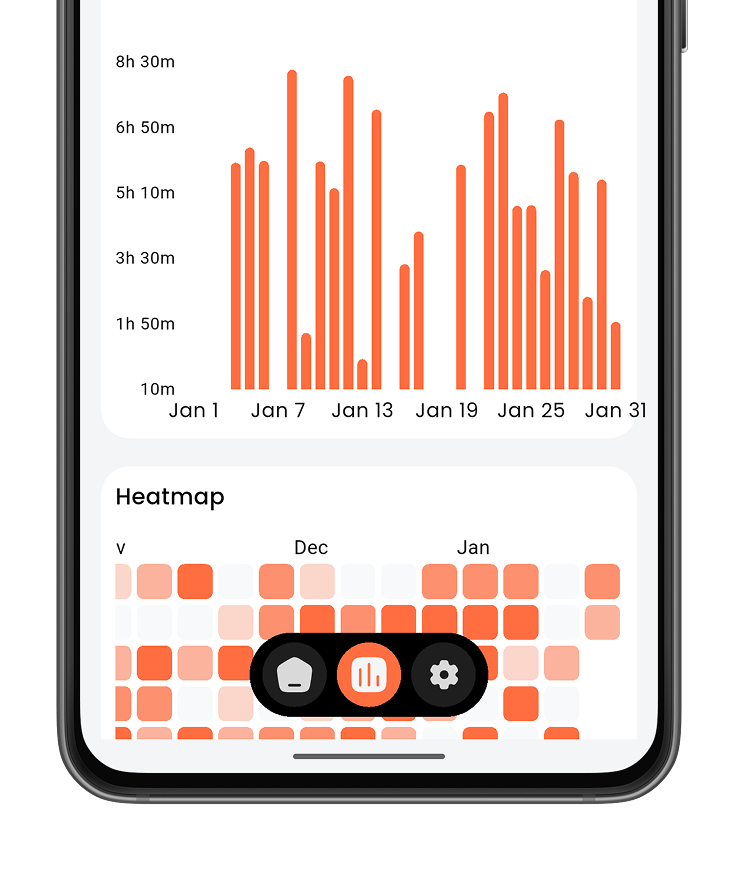Select the statistics bar chart tab
Image resolution: width=738 pixels, height=880 pixels.
[369, 675]
